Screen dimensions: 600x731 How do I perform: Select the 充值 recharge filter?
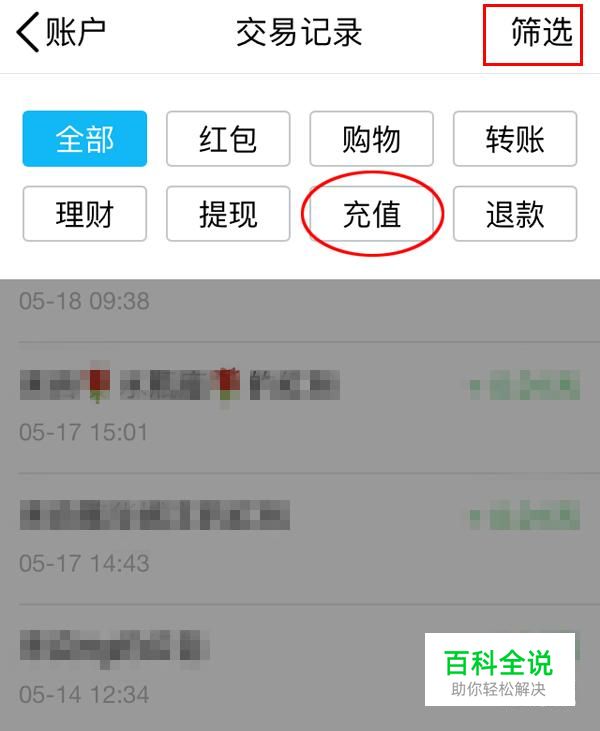371,214
